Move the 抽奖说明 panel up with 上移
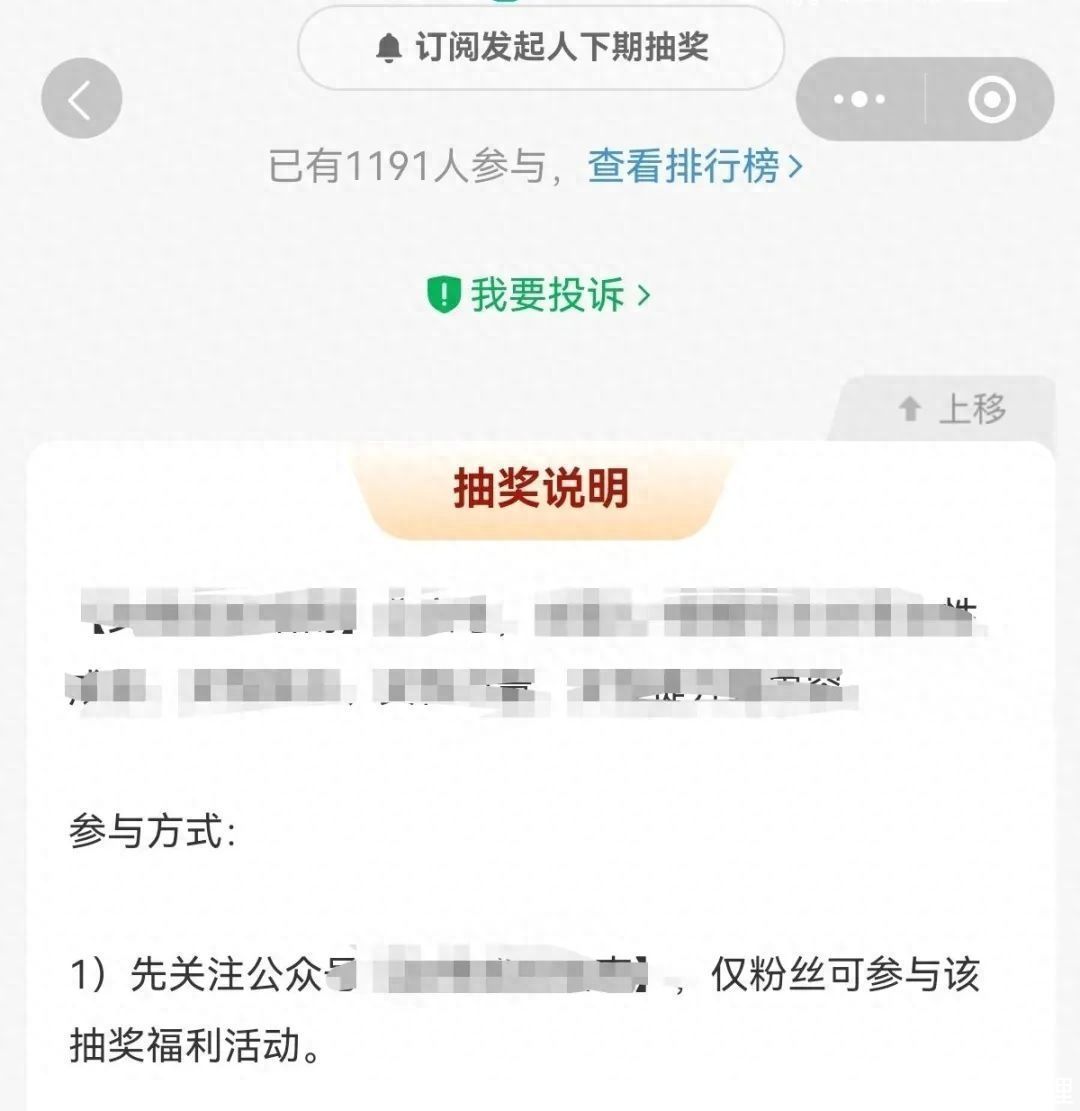The height and width of the screenshot is (1111, 1080). 951,409
